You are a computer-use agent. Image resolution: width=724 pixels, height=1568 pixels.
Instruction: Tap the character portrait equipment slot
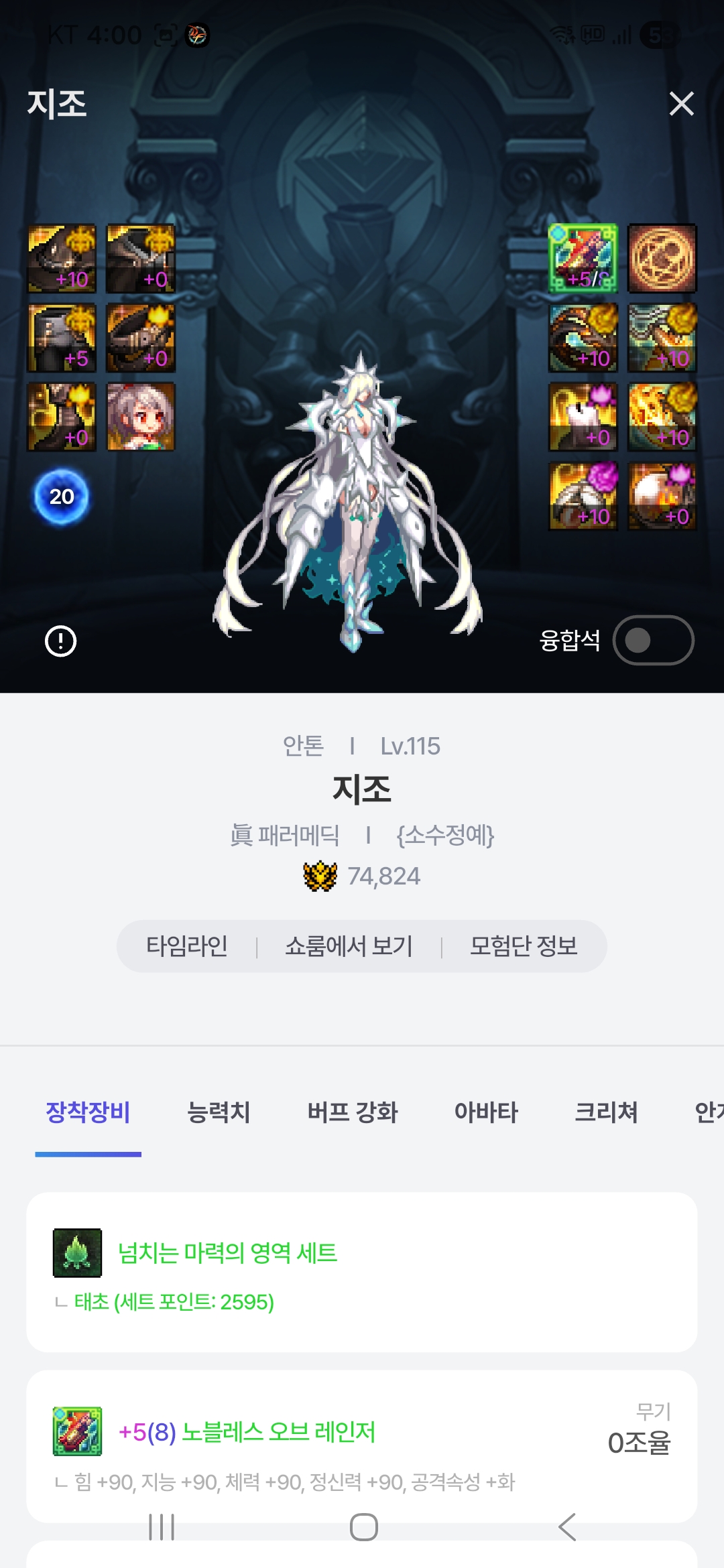141,417
